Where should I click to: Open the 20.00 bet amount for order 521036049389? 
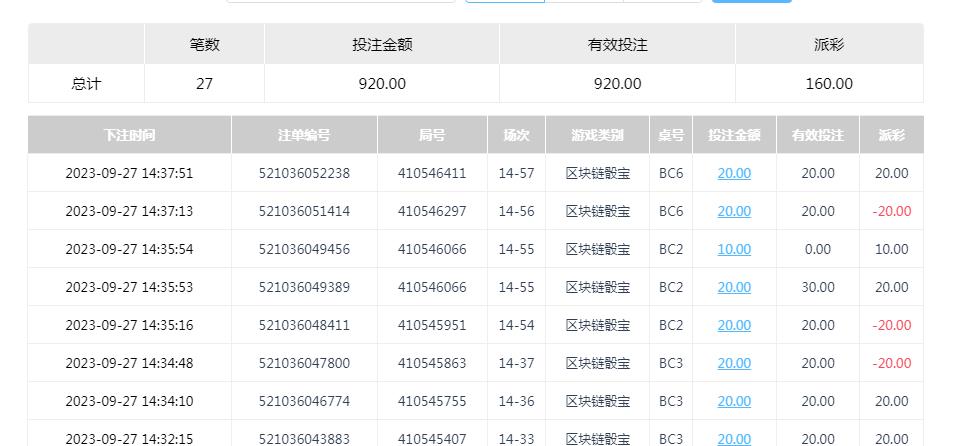tap(734, 287)
